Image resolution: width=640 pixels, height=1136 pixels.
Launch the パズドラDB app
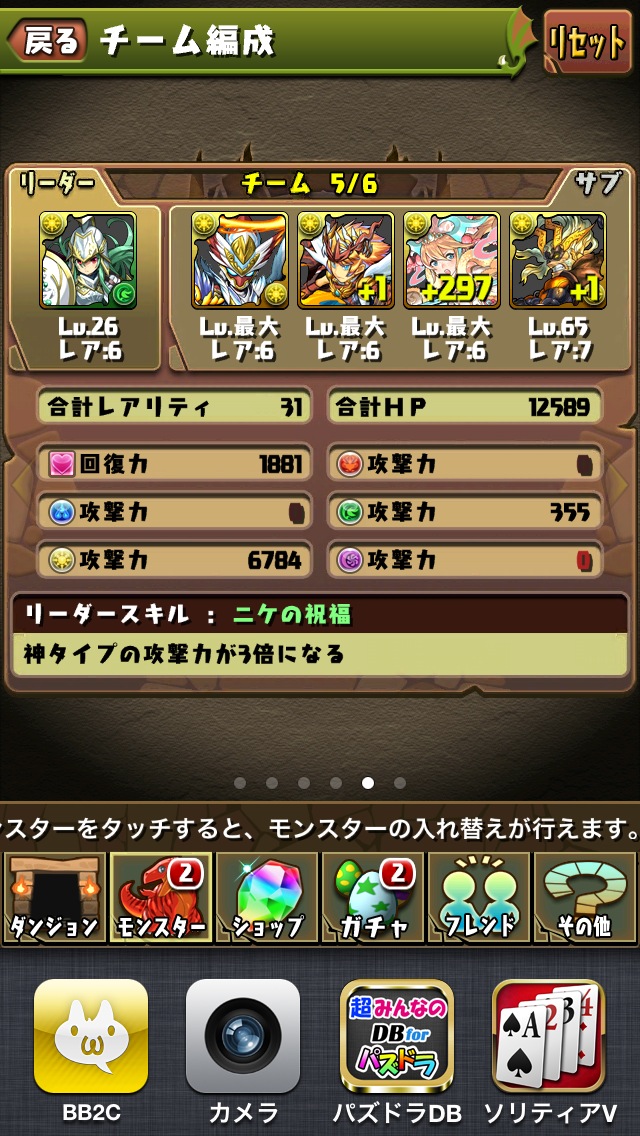tap(396, 1036)
